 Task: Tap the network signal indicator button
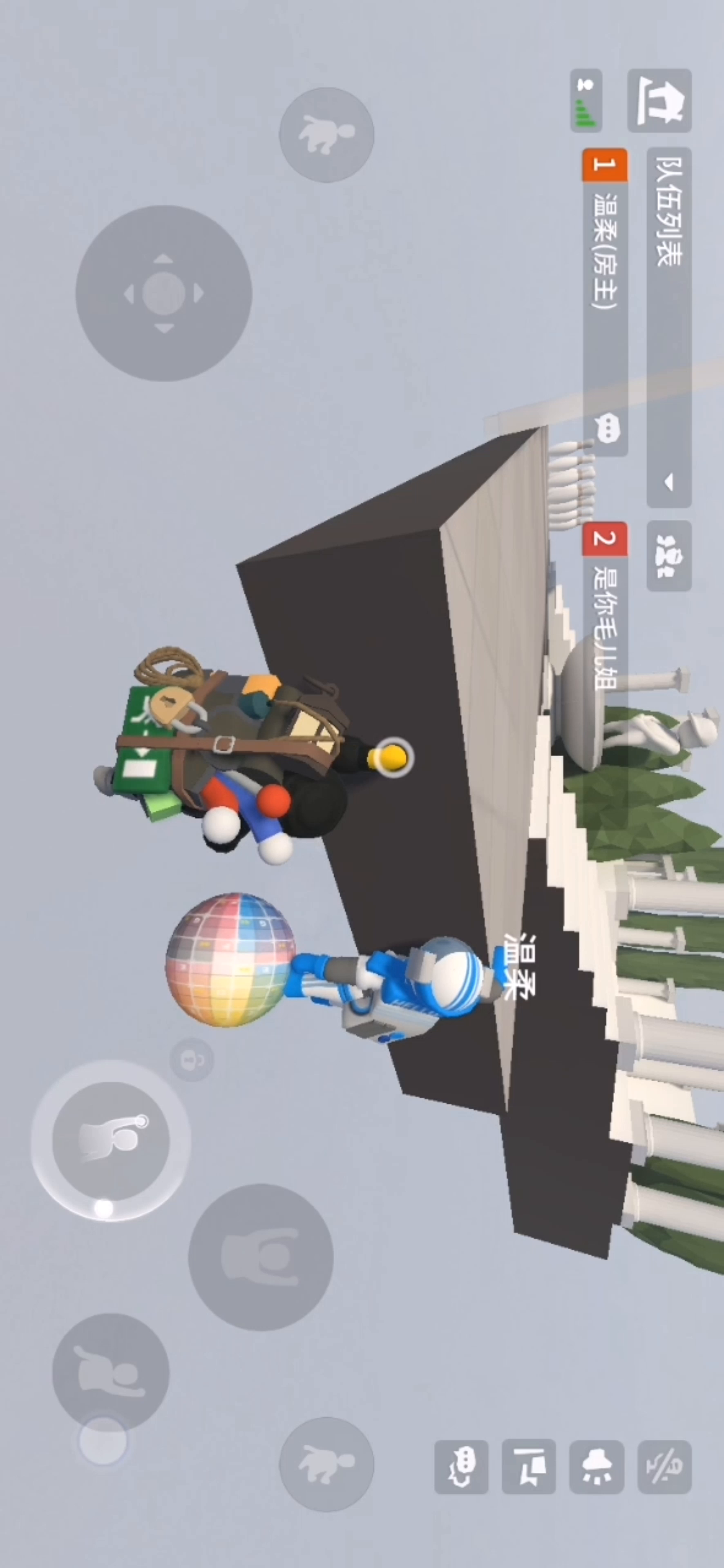click(586, 100)
